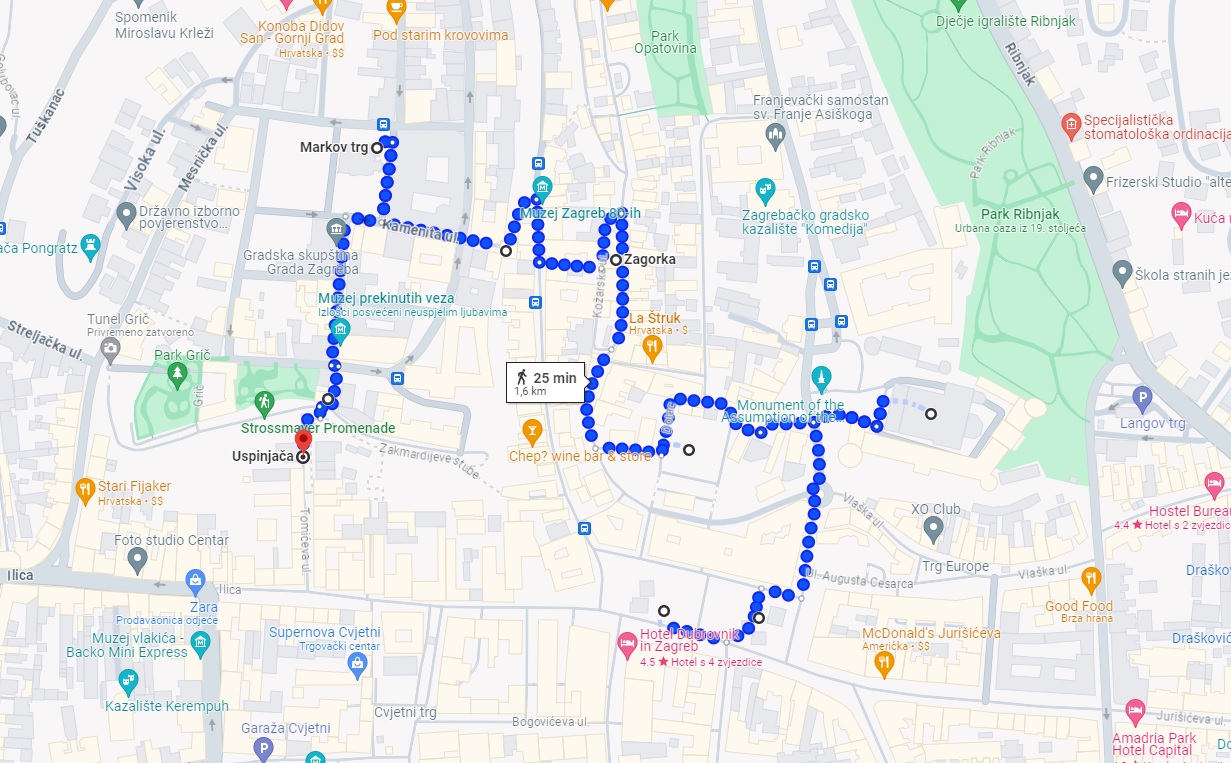Select the XO Club marker
Image resolution: width=1231 pixels, height=763 pixels.
[934, 524]
